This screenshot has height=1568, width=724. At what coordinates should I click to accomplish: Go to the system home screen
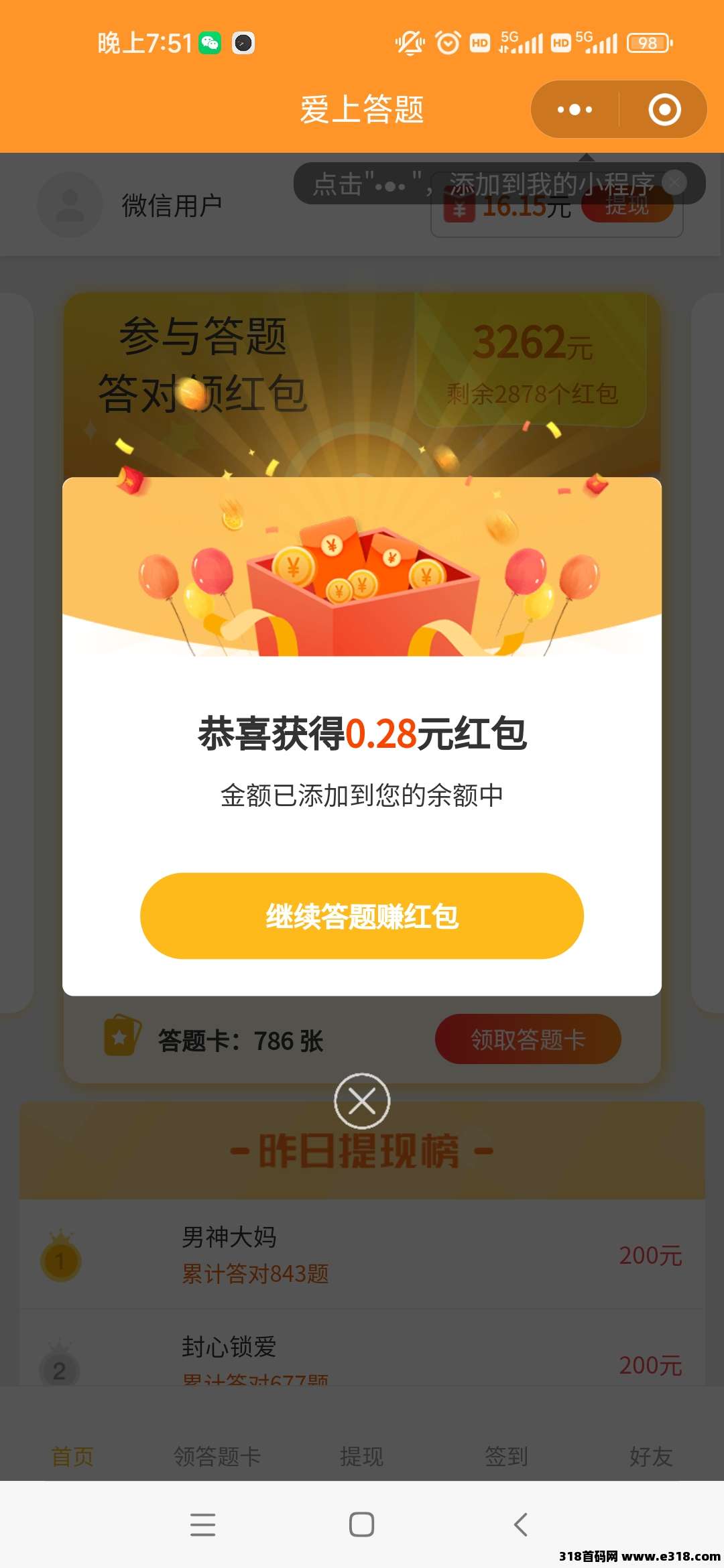point(361,1524)
